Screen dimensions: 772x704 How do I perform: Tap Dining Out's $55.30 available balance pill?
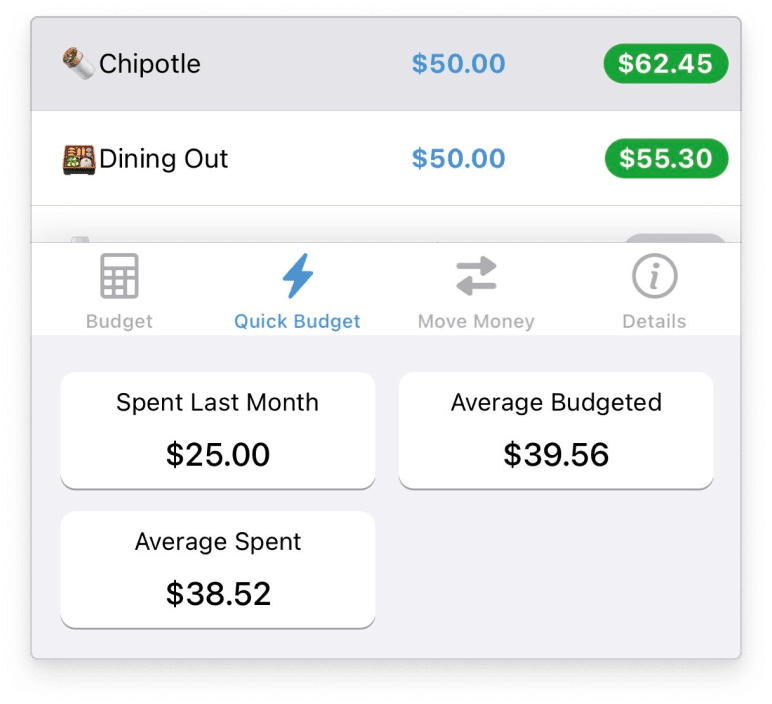click(666, 159)
